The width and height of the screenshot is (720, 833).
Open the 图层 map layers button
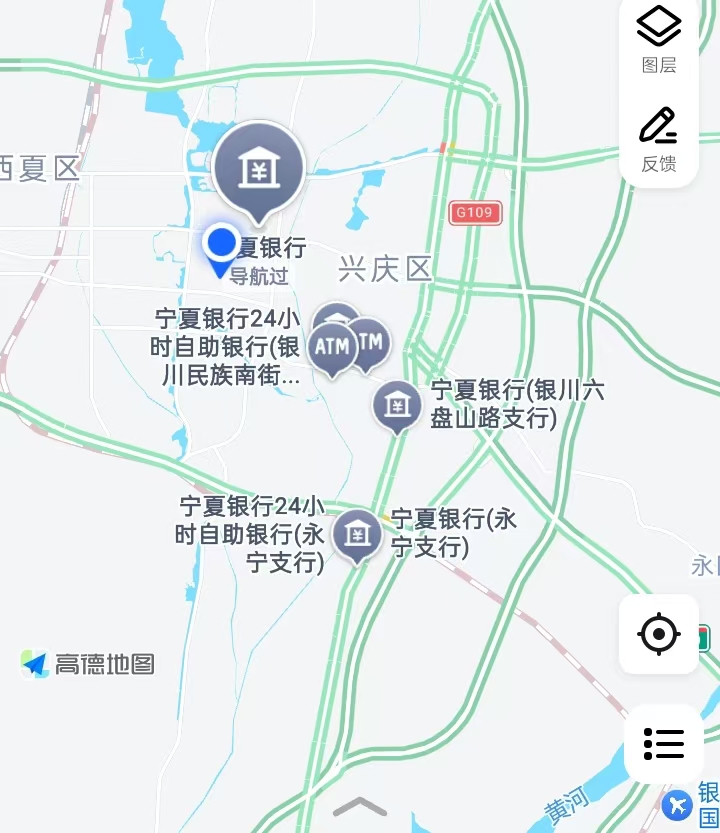pos(659,37)
